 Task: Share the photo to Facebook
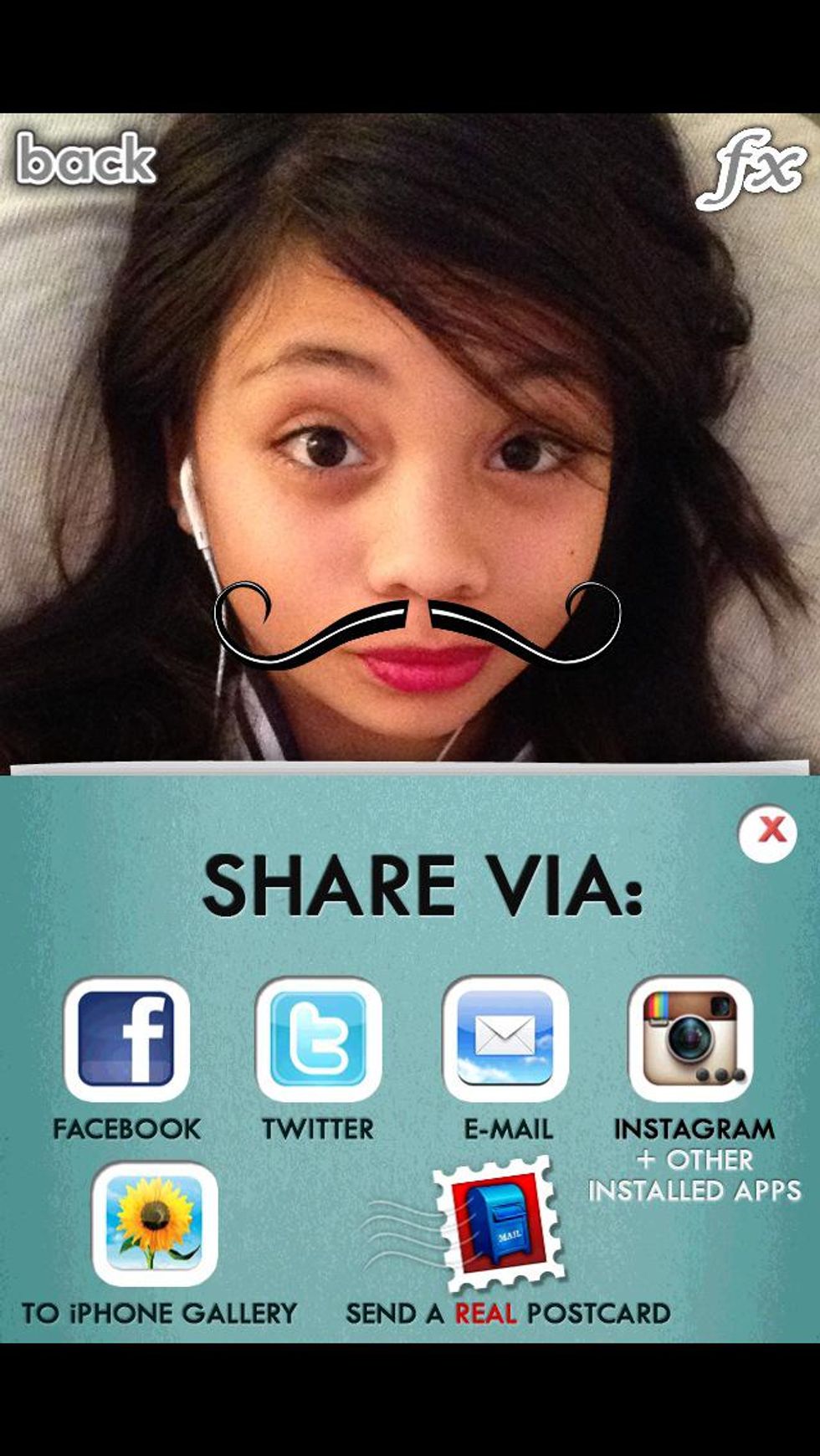126,1039
